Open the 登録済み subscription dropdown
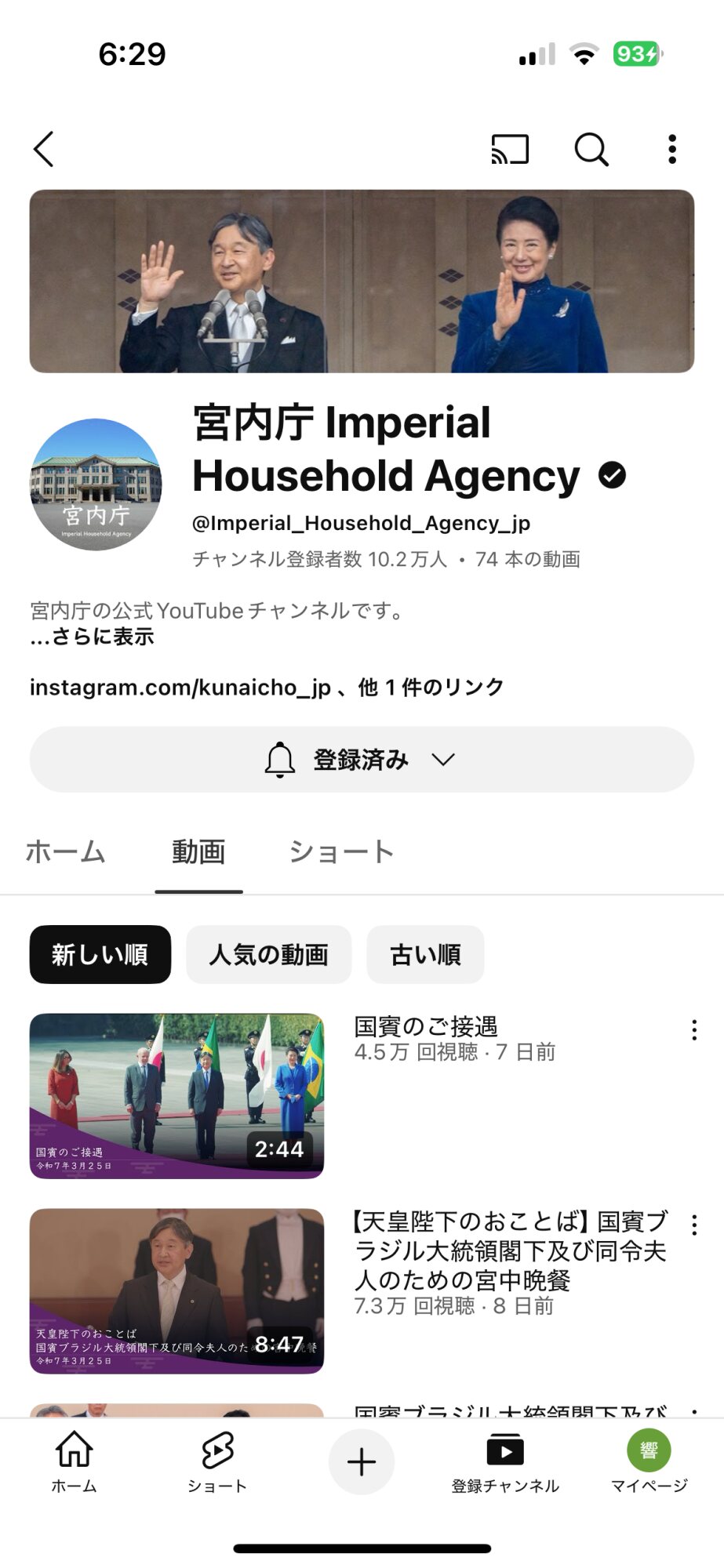The height and width of the screenshot is (1568, 724). click(362, 759)
